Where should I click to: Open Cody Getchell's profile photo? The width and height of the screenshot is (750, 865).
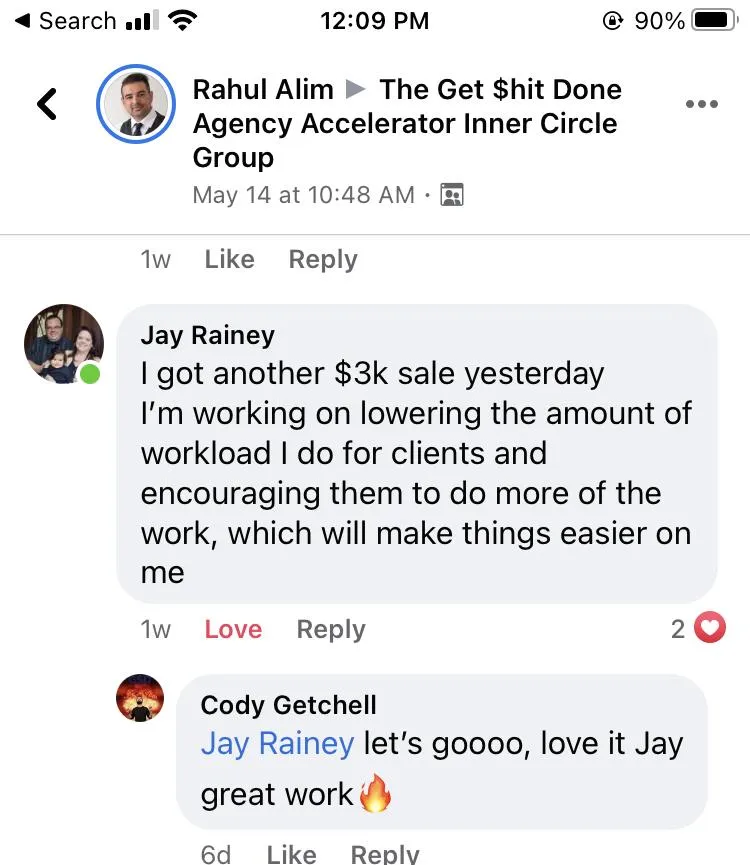point(141,698)
